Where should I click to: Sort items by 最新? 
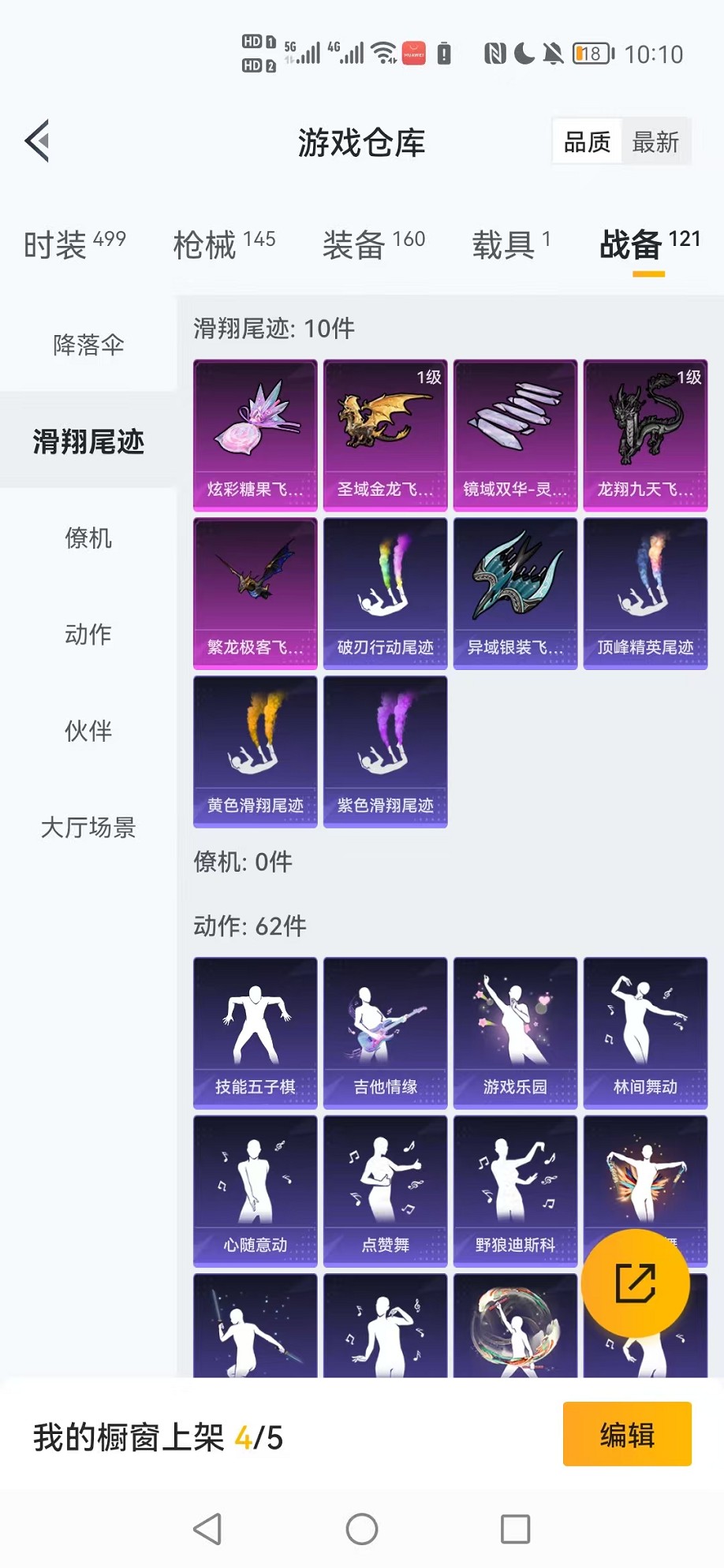(x=655, y=142)
